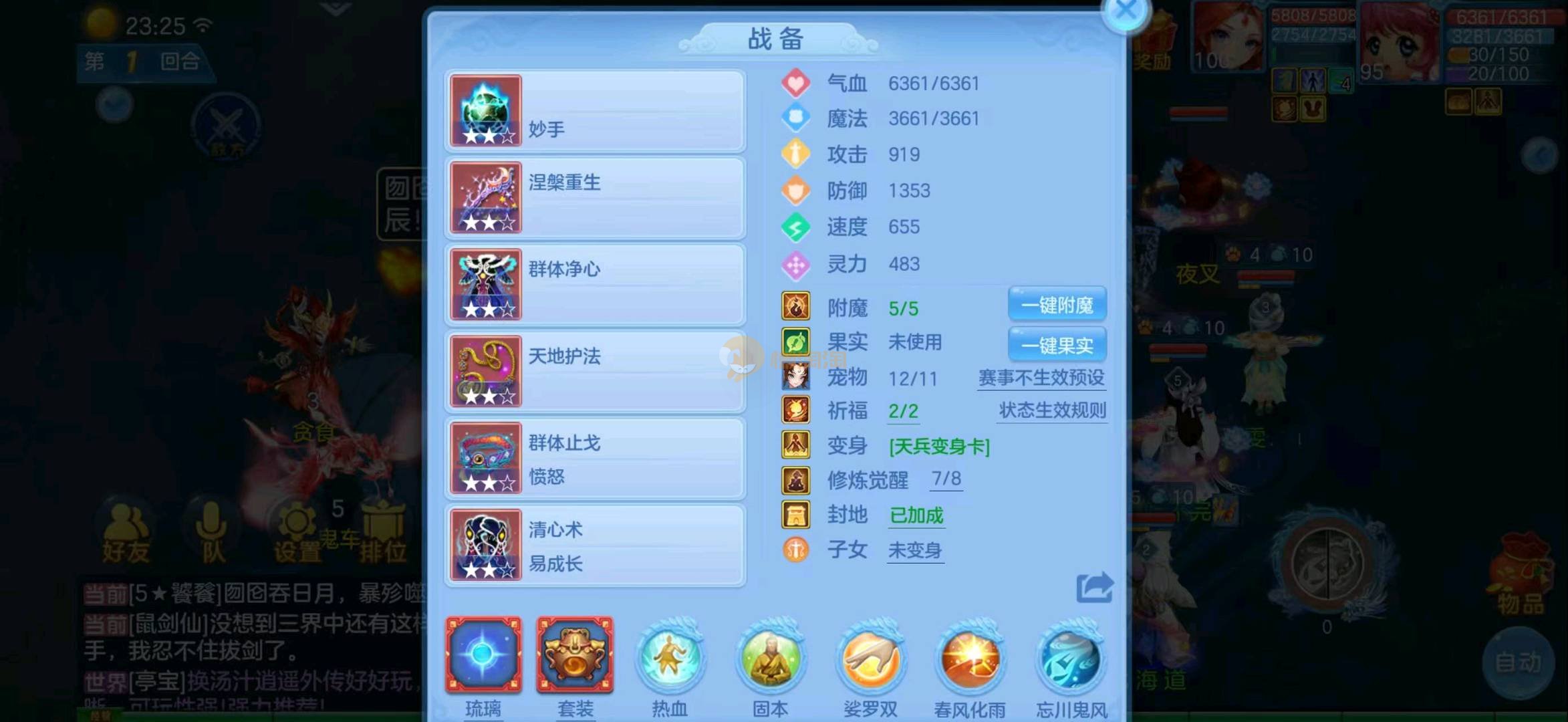The image size is (1568, 722).
Task: Open the 琉璃 icon
Action: click(x=483, y=655)
